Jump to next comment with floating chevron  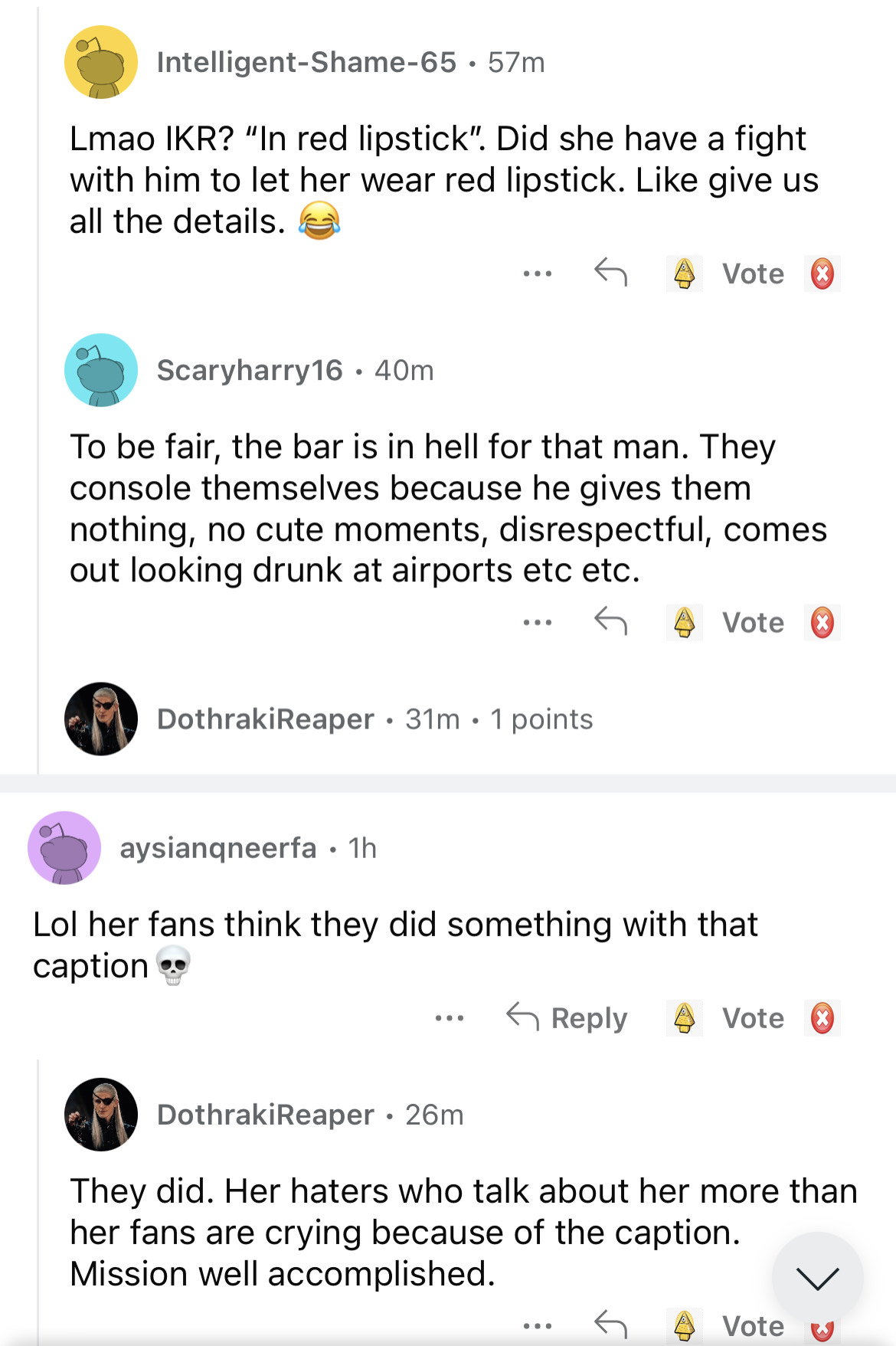coord(817,1277)
